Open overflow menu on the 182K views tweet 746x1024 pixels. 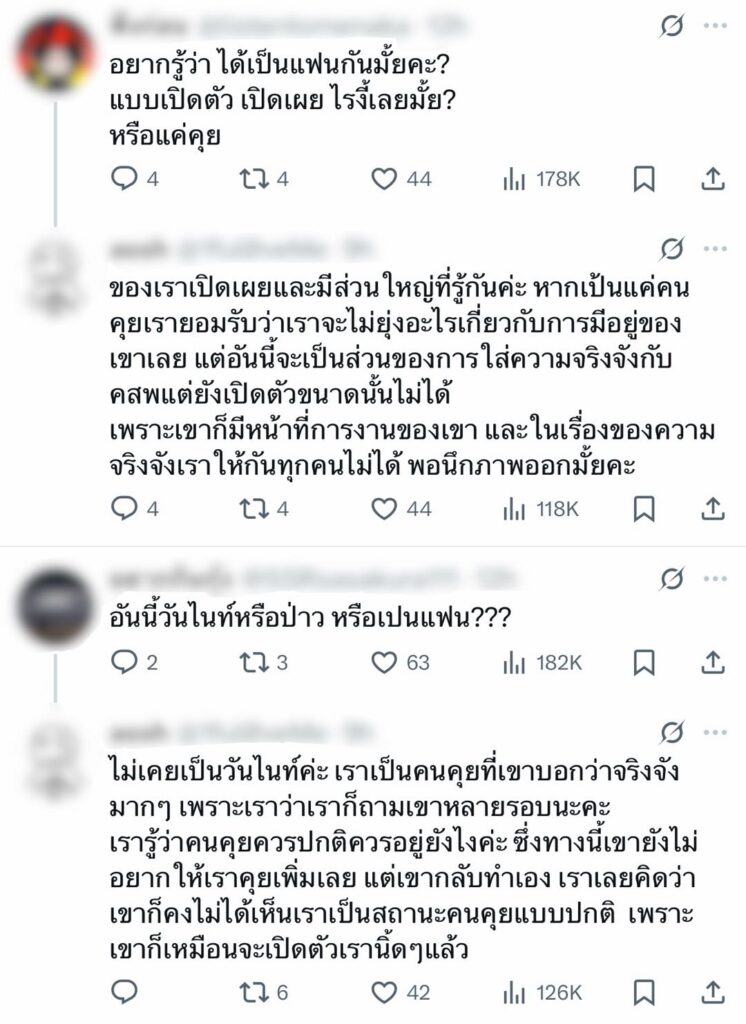pos(714,578)
